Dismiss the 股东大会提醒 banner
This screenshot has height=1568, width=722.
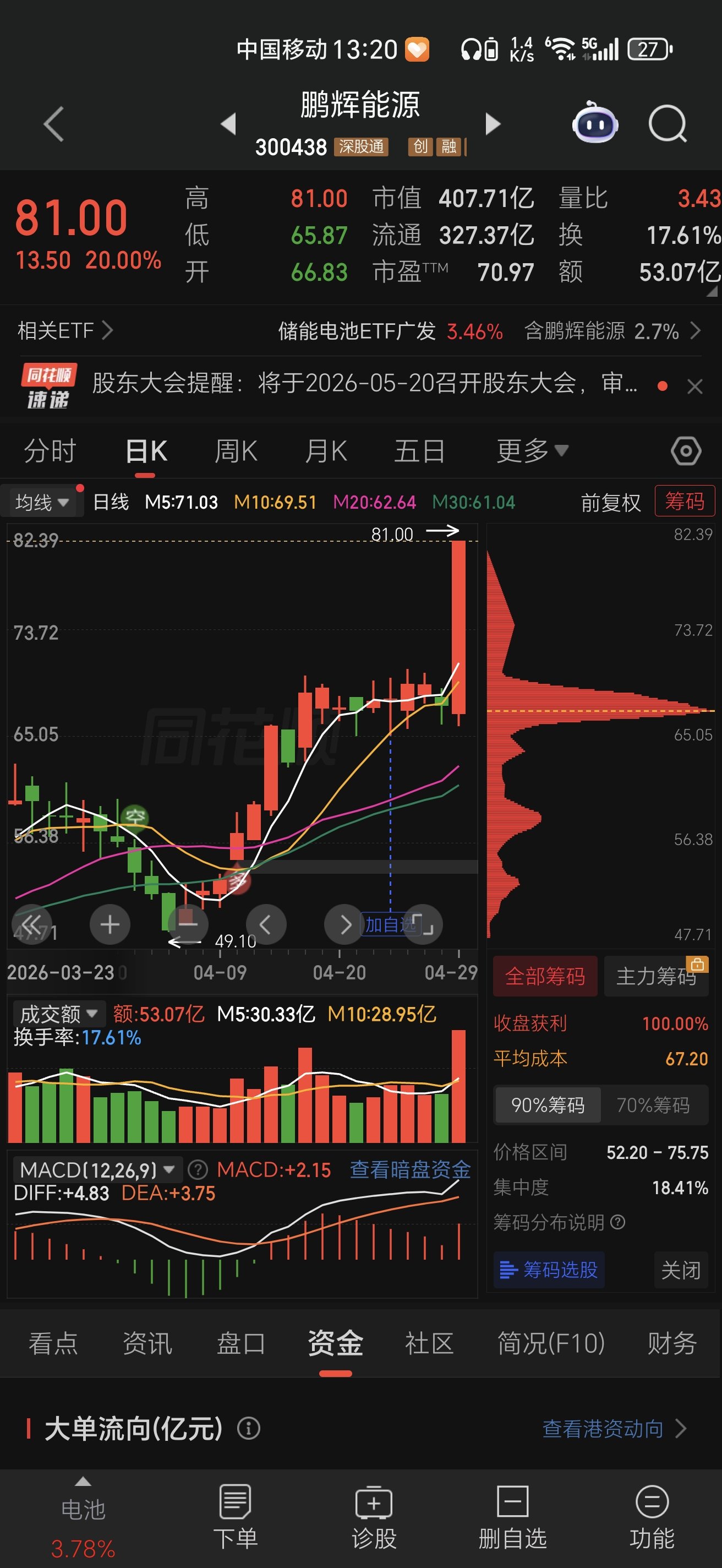pos(694,386)
